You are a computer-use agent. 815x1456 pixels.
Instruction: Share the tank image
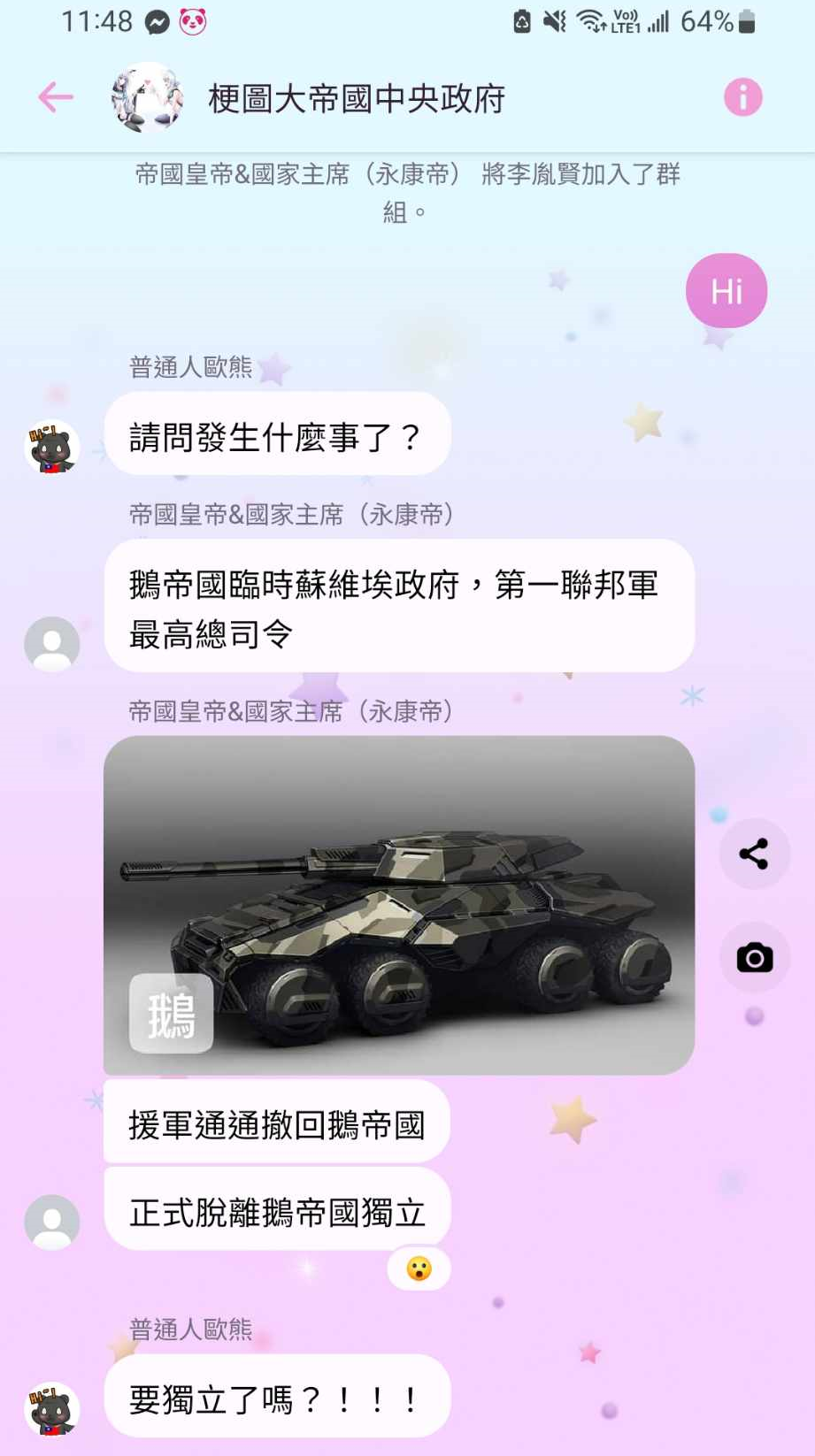point(754,854)
